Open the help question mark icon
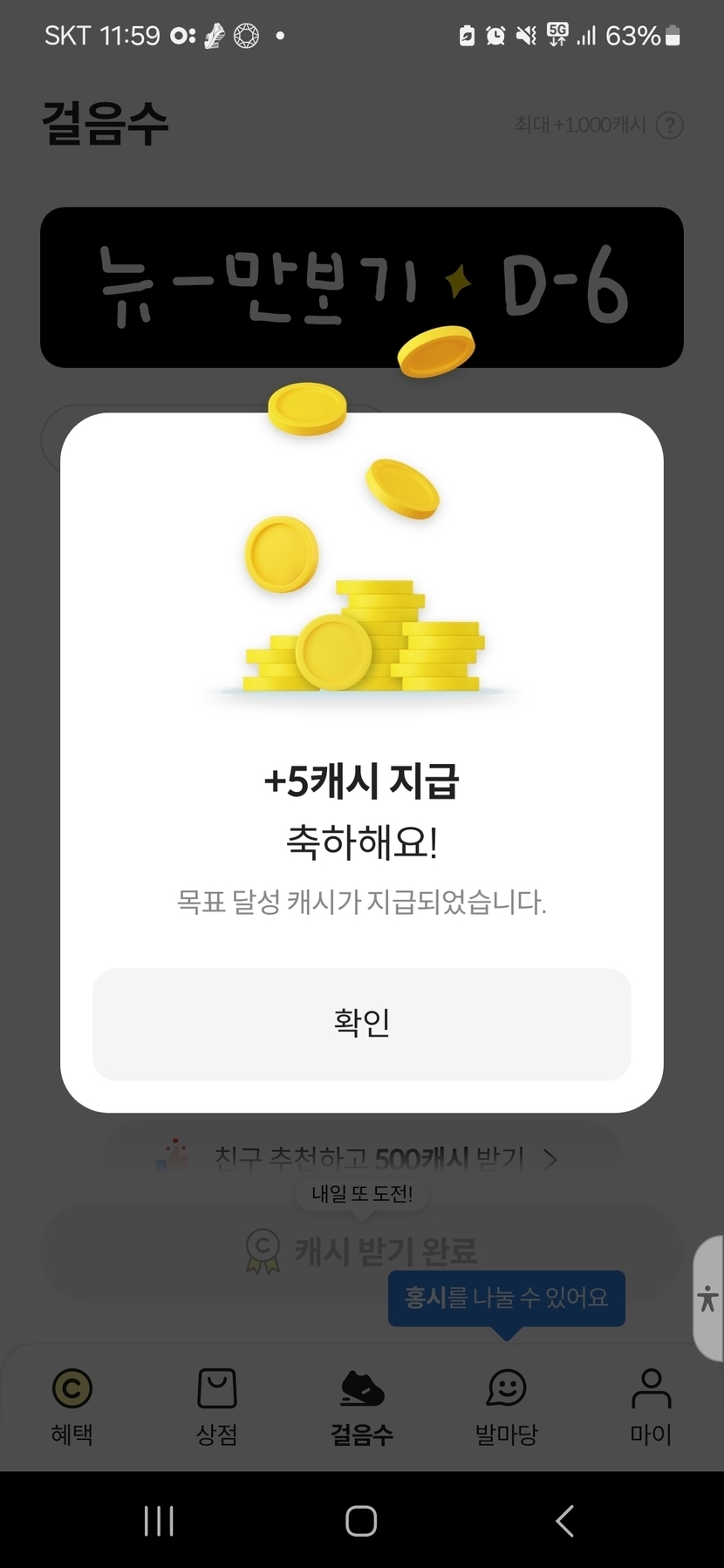 669,126
